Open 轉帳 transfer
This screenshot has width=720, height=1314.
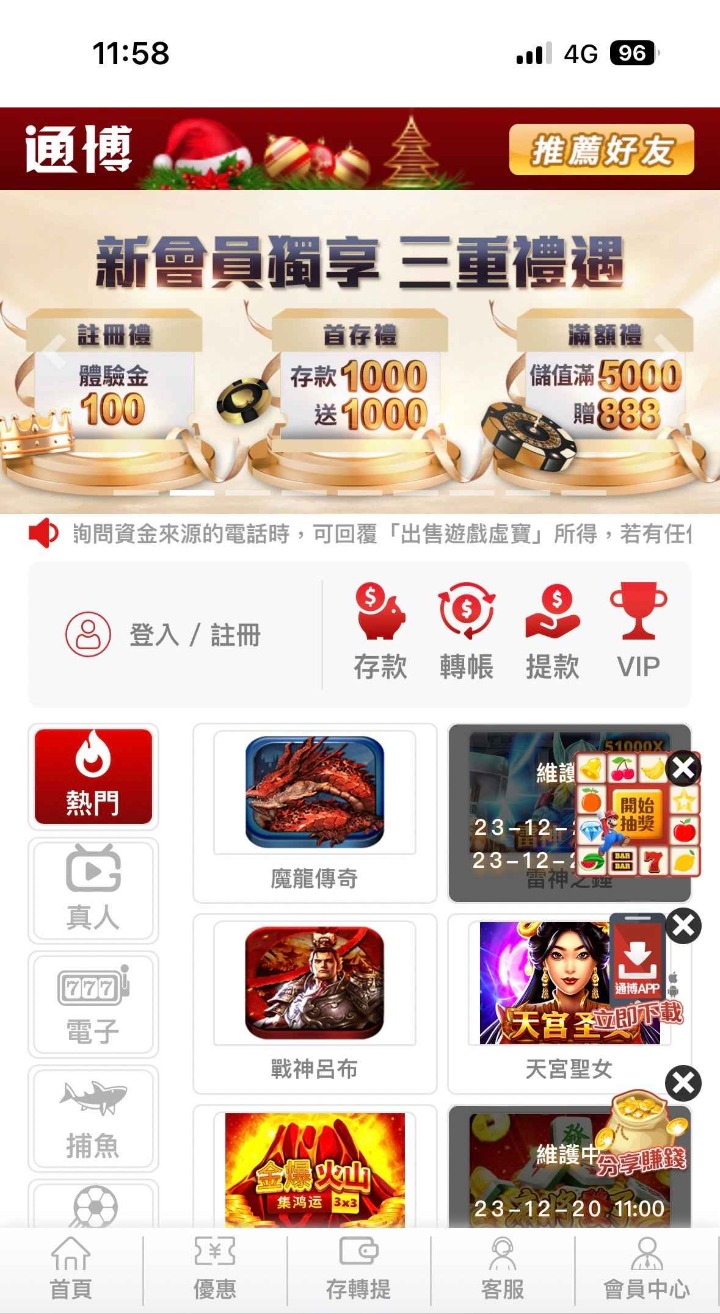tap(466, 633)
